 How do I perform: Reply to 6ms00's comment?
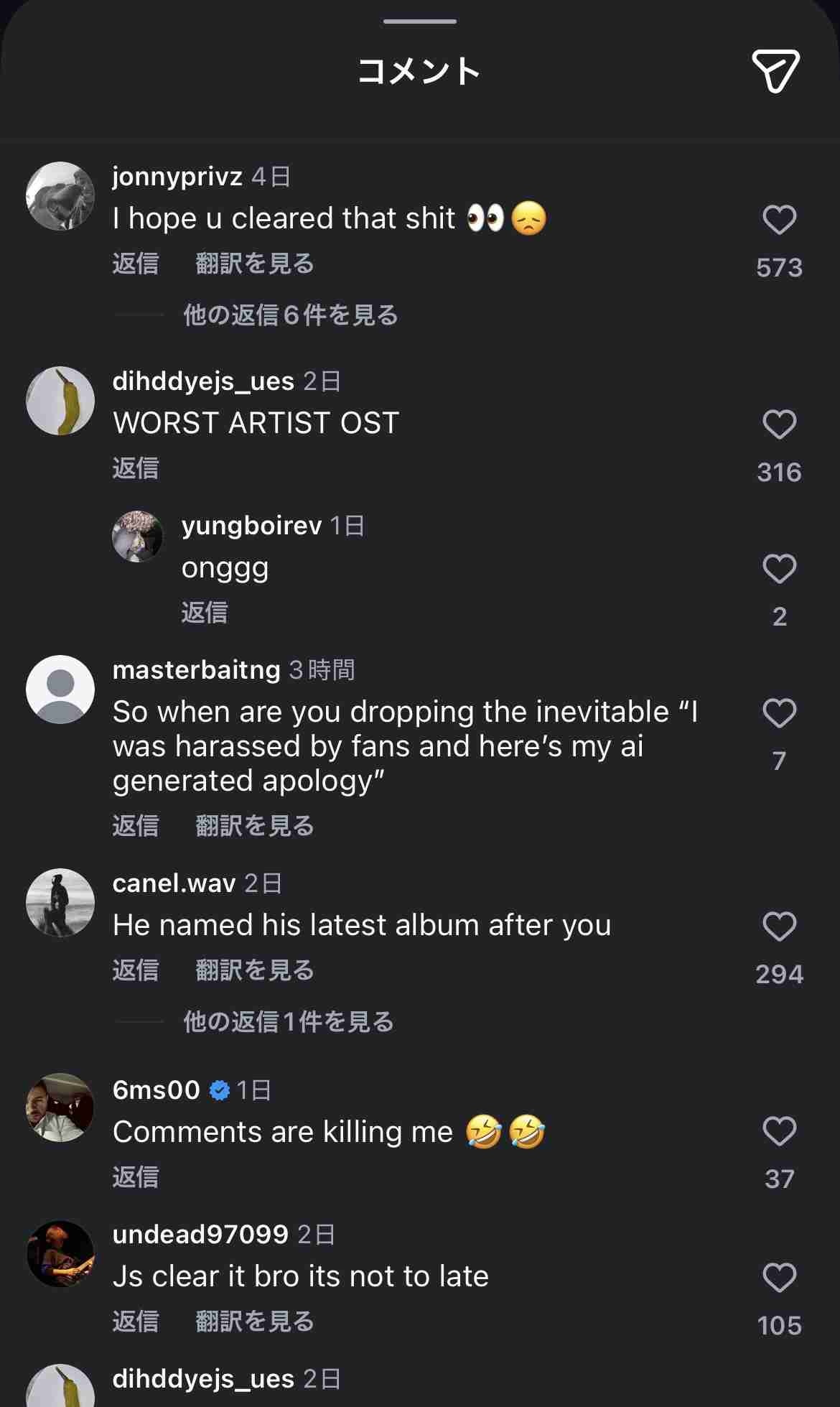(136, 1176)
